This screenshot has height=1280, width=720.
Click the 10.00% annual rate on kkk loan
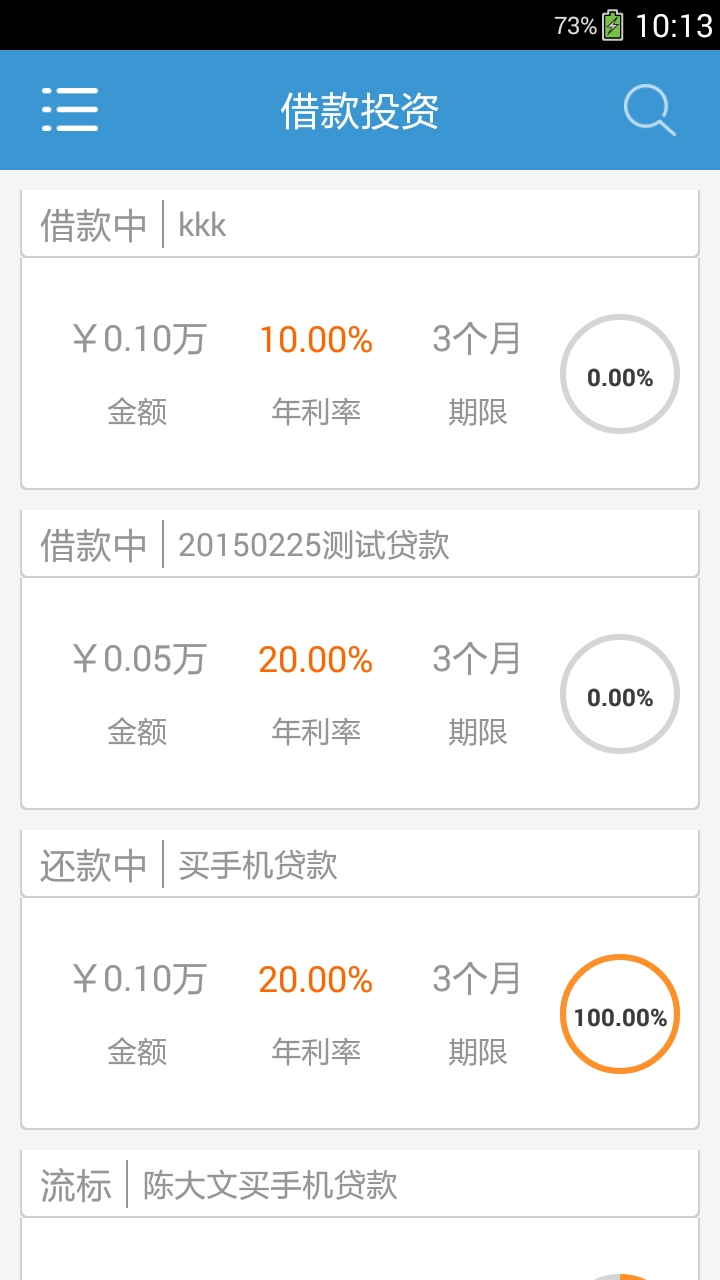[x=315, y=340]
